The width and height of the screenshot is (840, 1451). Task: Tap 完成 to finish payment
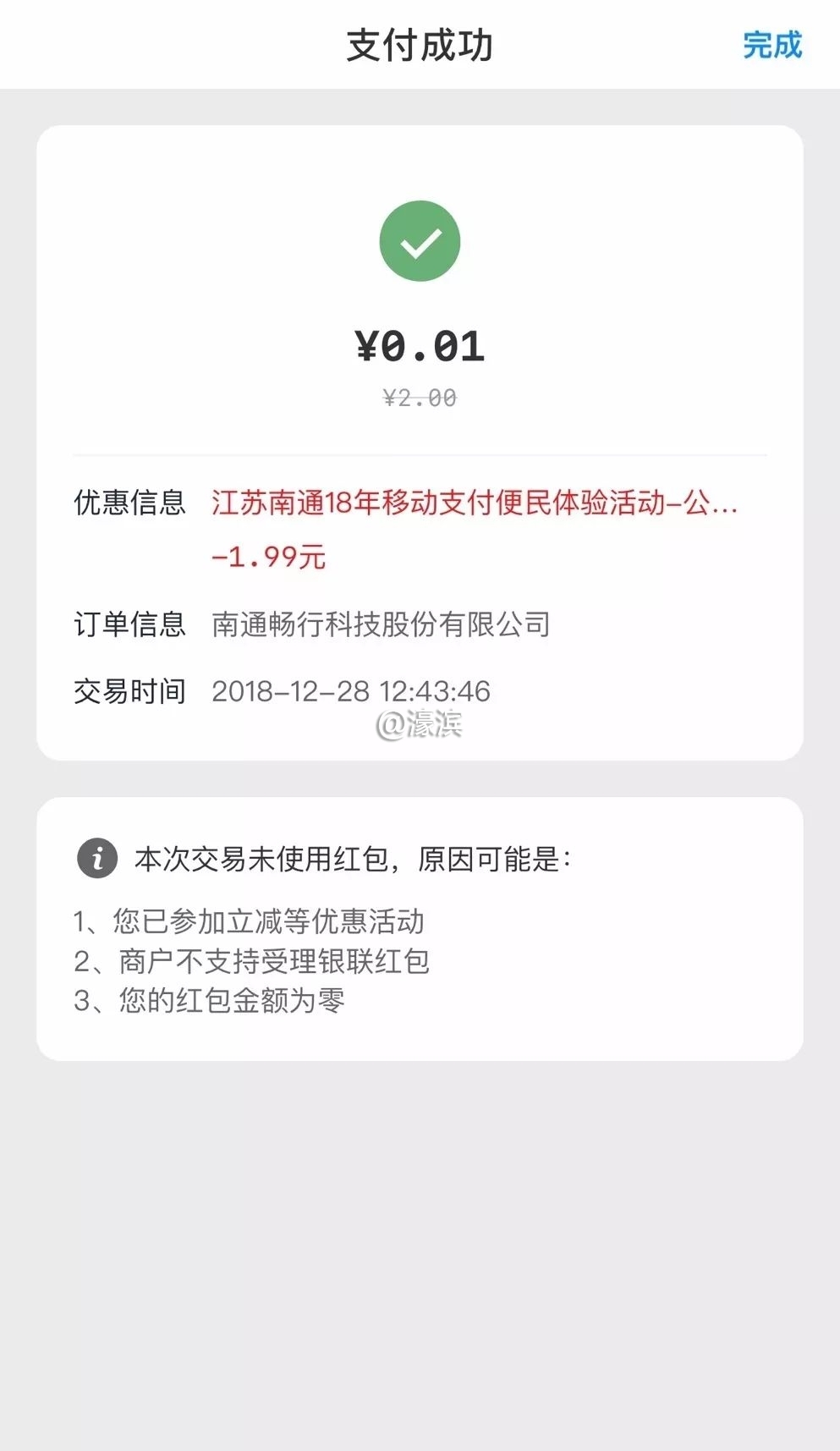click(771, 45)
